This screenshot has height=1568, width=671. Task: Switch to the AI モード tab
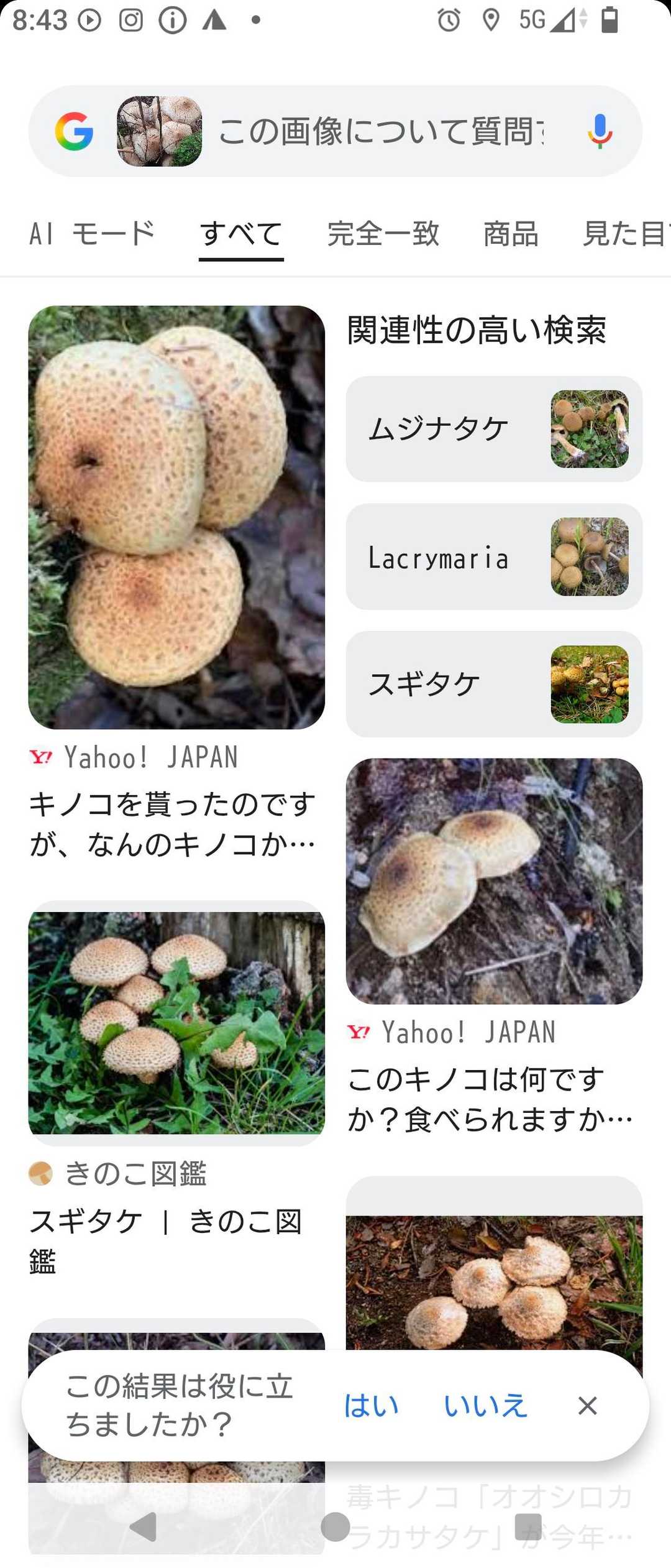tap(92, 234)
